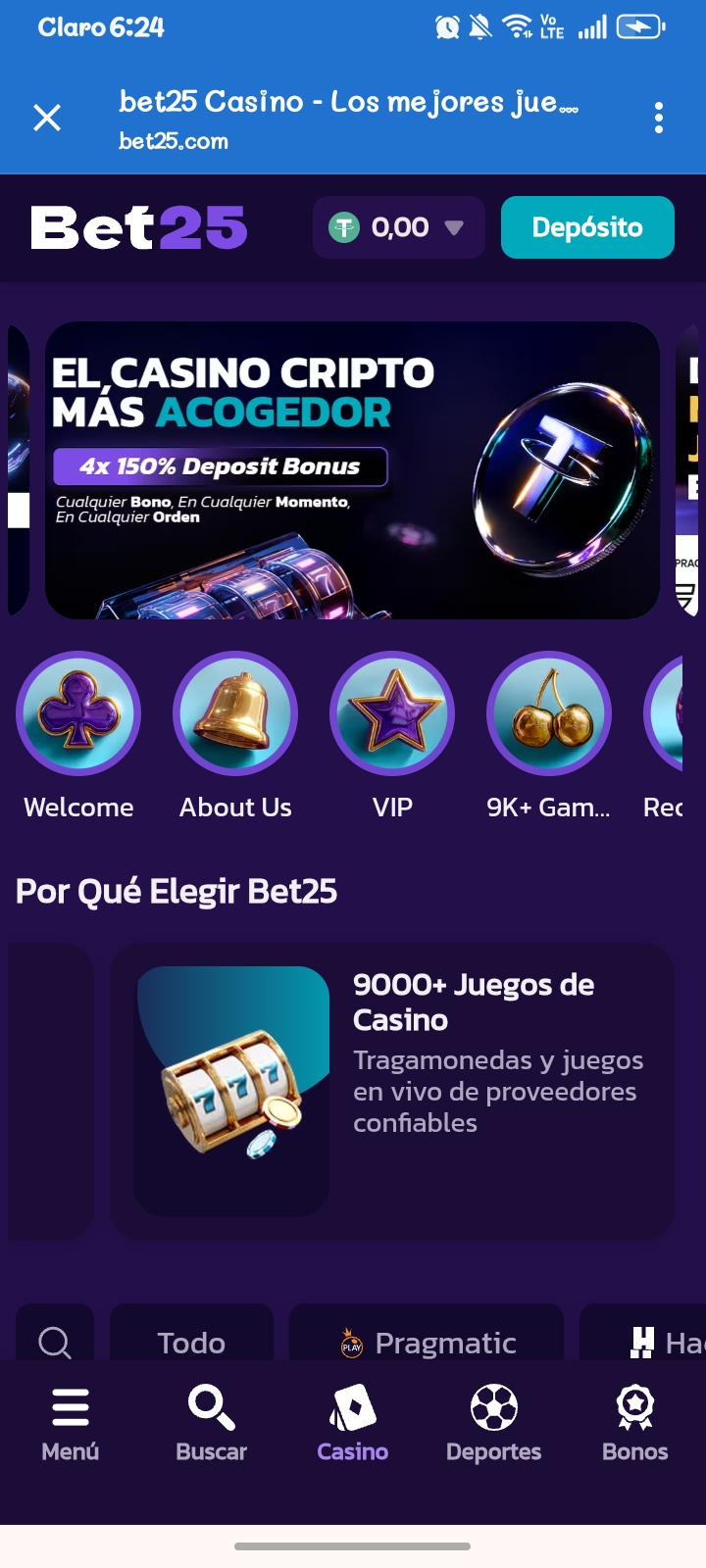Open the Welcome shortcut

(x=78, y=713)
